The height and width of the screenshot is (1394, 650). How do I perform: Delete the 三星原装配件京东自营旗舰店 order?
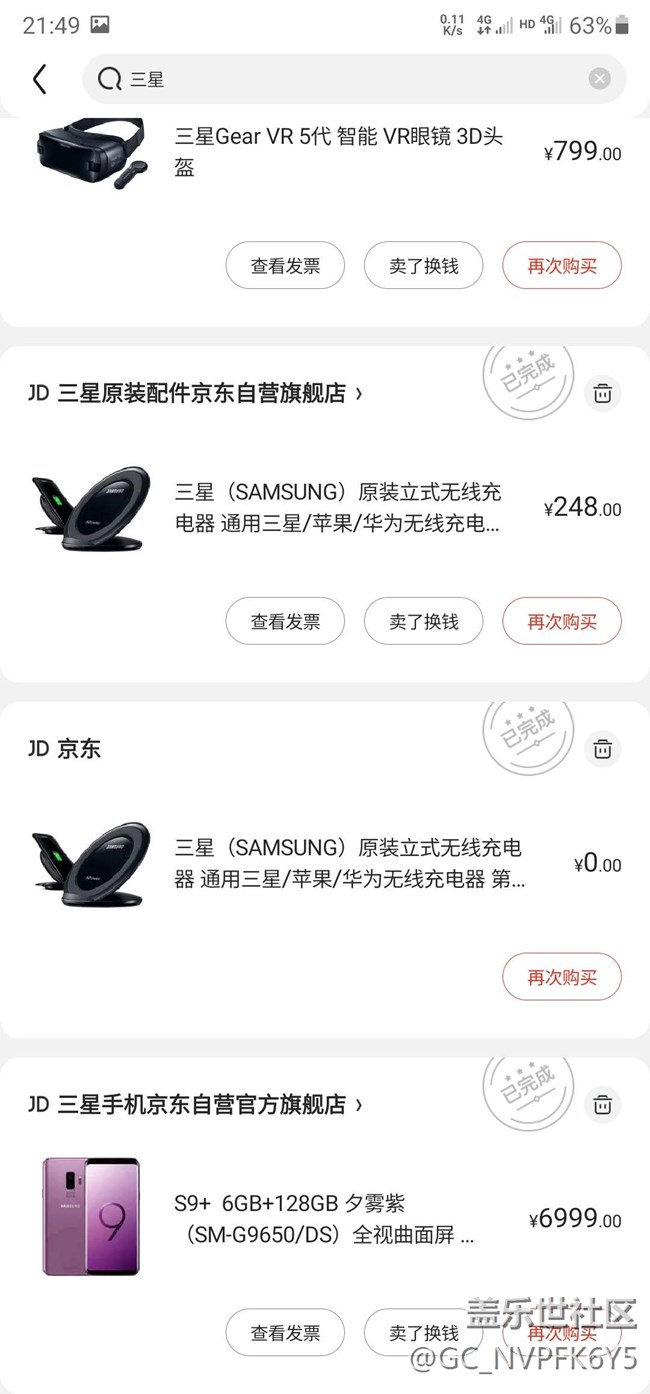pos(602,394)
